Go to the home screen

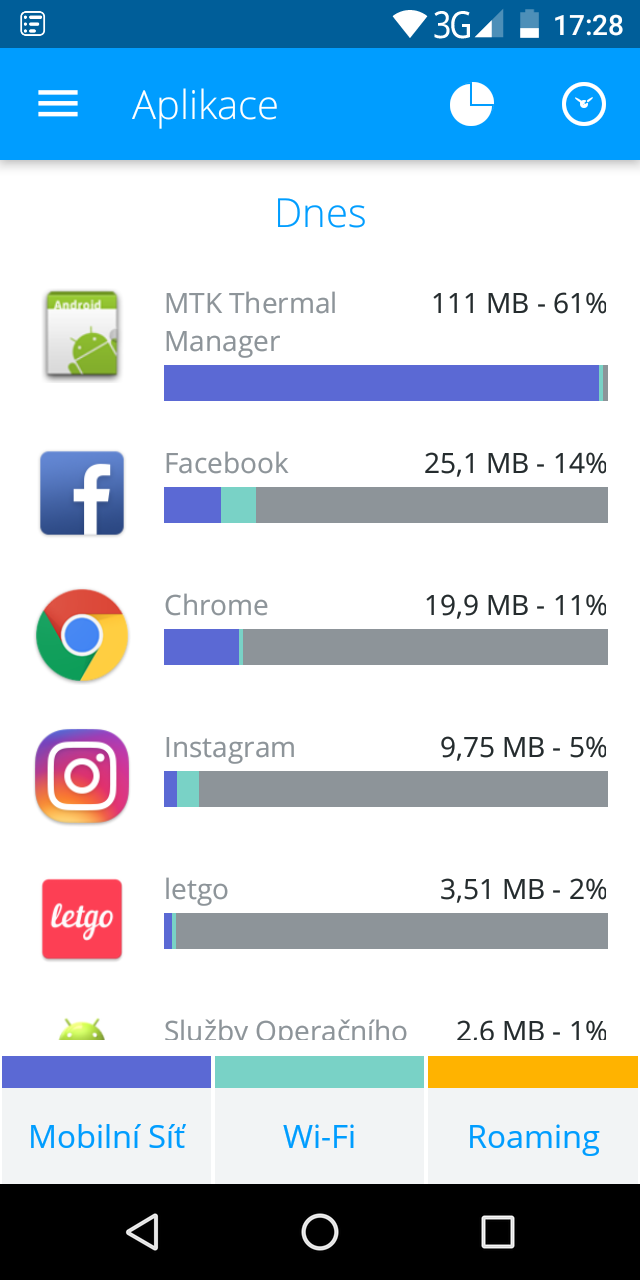[320, 1232]
